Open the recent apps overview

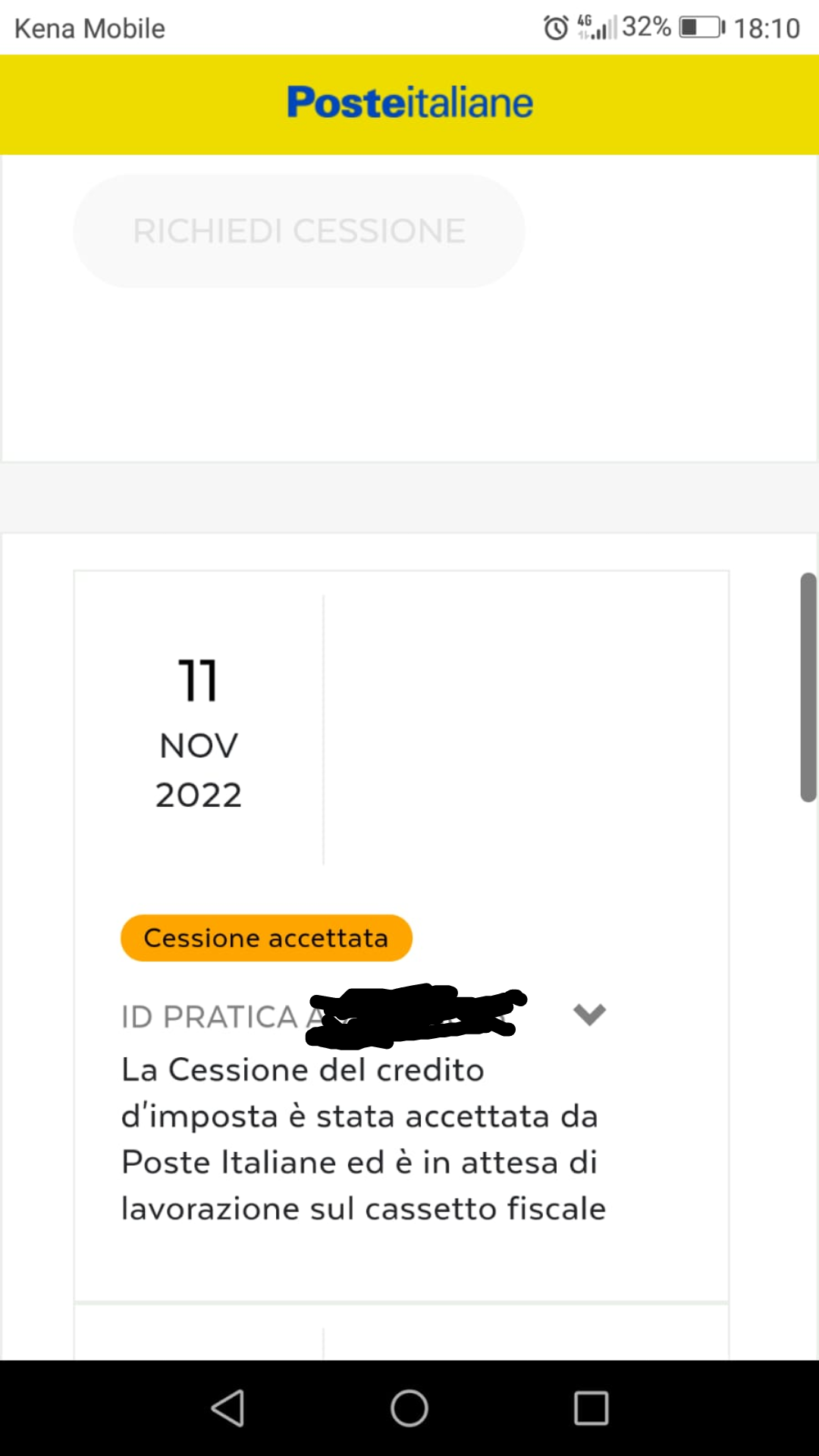[591, 1408]
